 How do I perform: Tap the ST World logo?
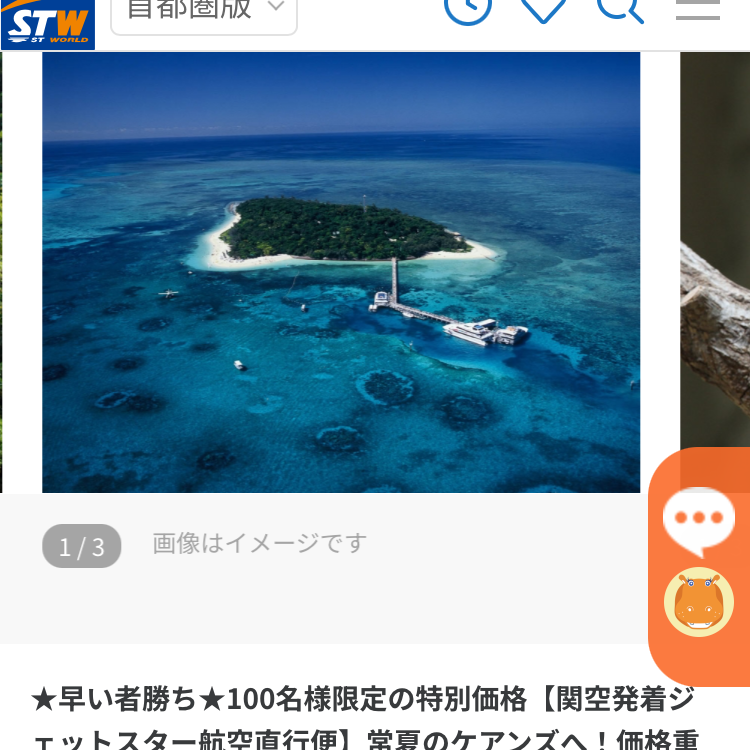pyautogui.click(x=48, y=24)
